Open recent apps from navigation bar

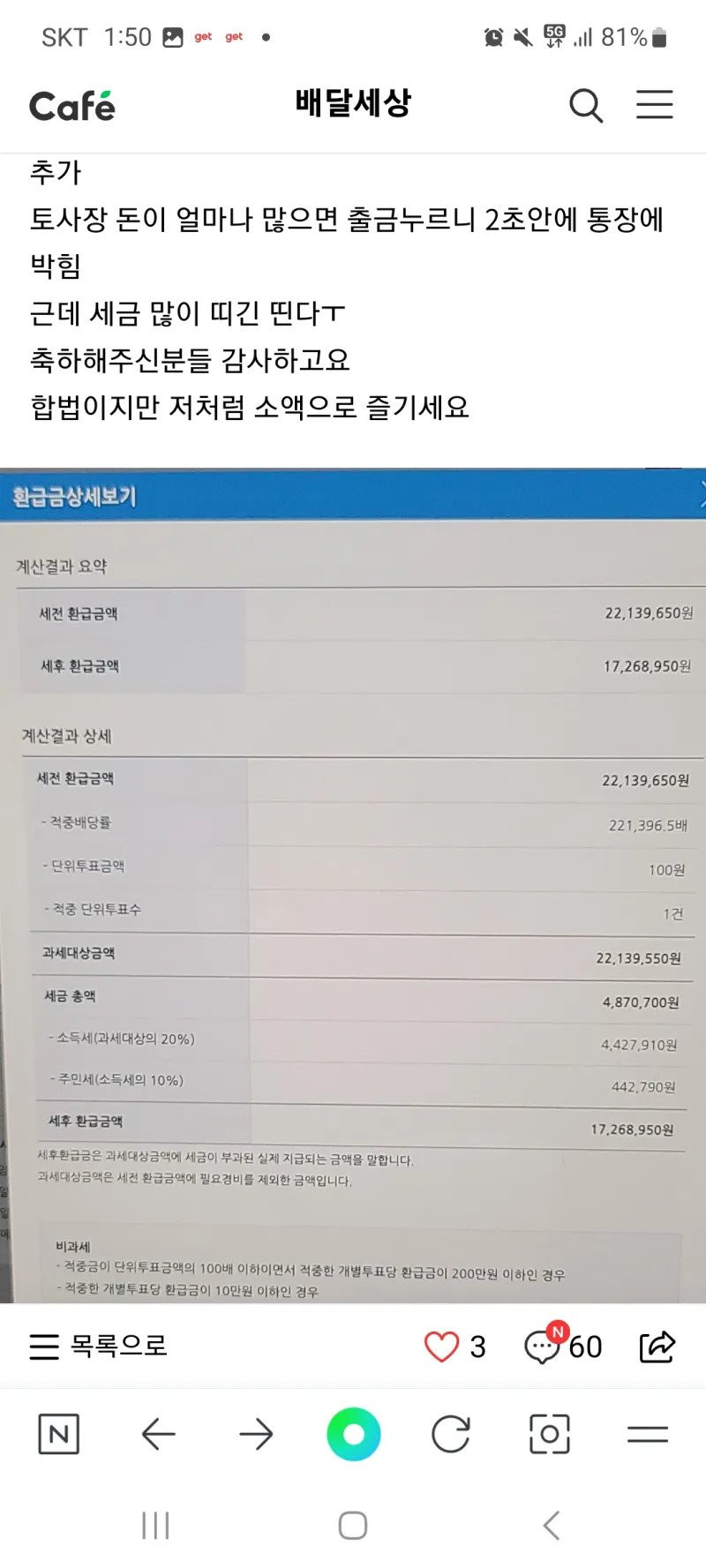(x=155, y=1525)
